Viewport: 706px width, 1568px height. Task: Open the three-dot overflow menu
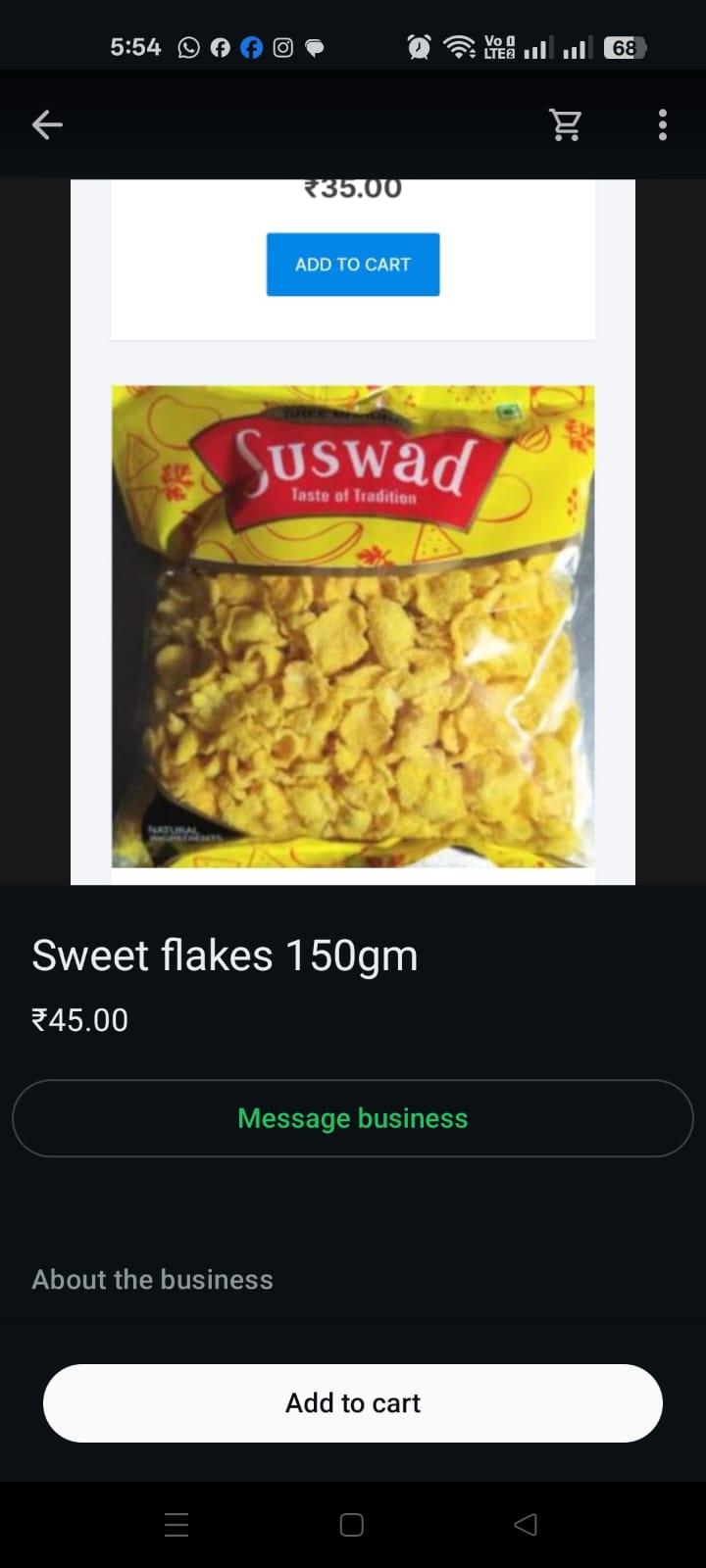(663, 124)
